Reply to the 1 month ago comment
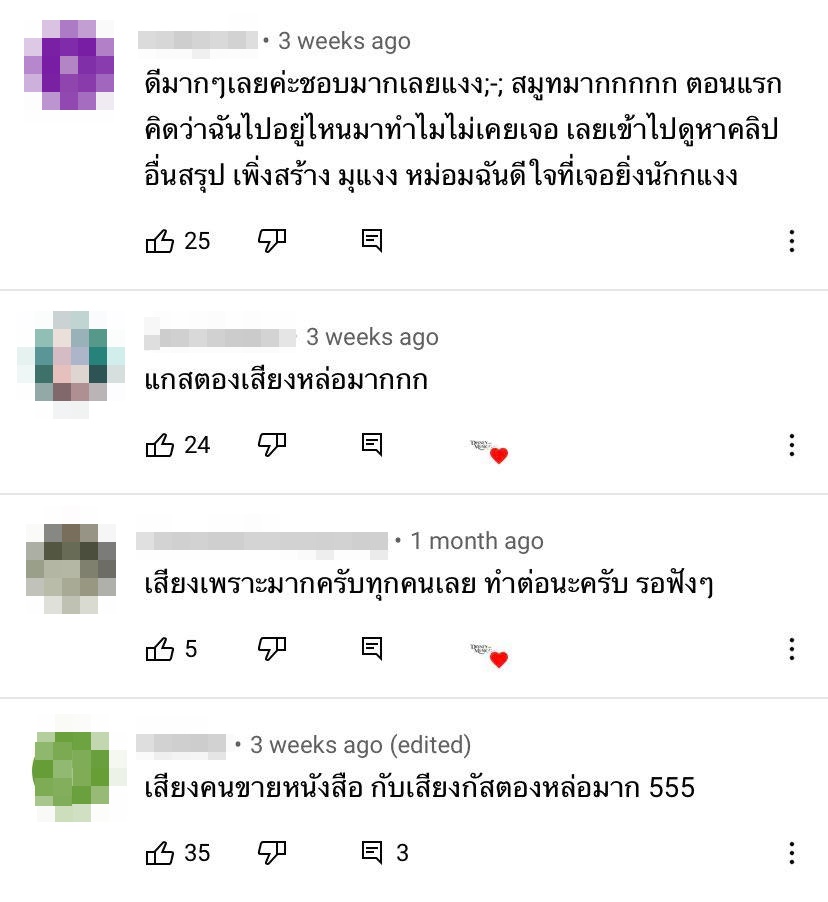 pyautogui.click(x=372, y=648)
